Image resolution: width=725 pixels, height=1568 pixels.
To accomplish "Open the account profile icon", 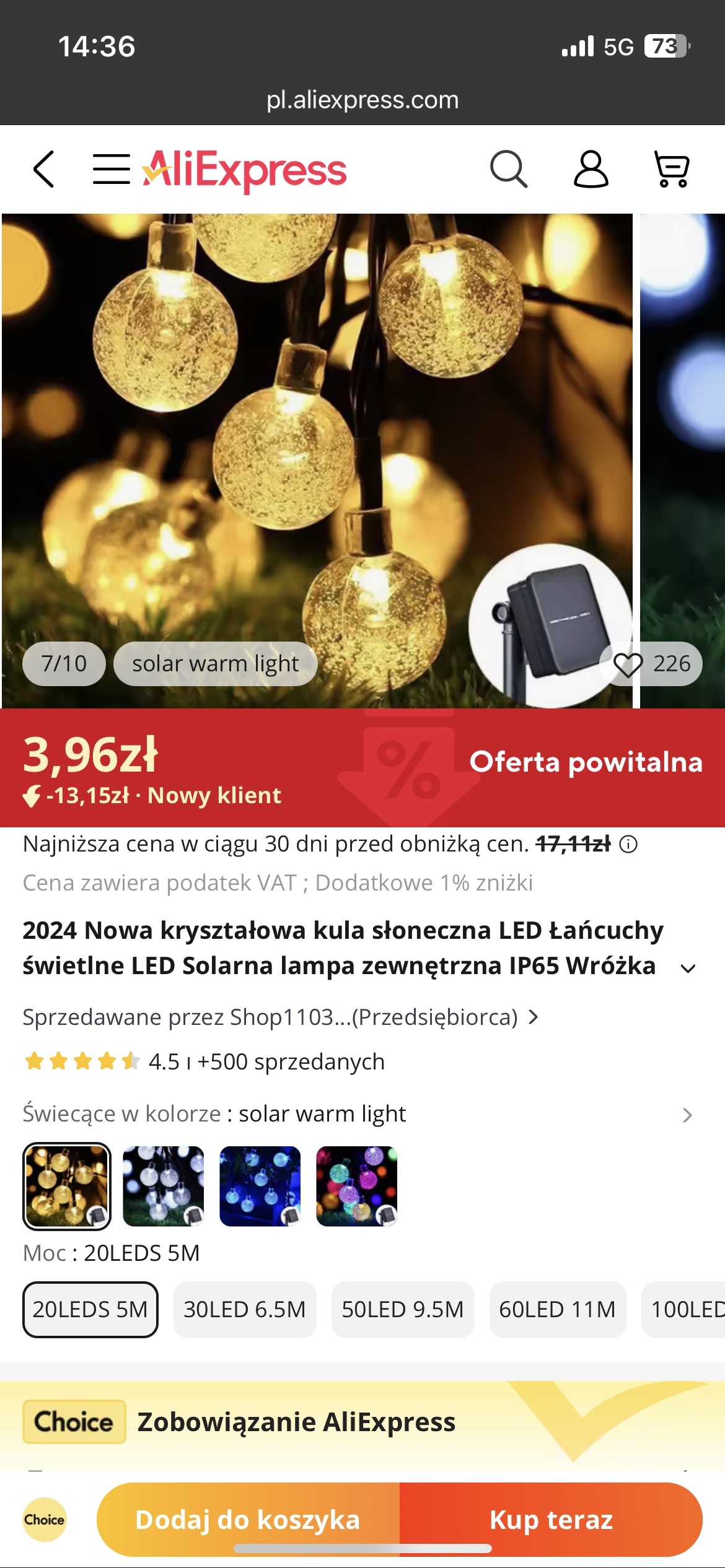I will click(591, 168).
